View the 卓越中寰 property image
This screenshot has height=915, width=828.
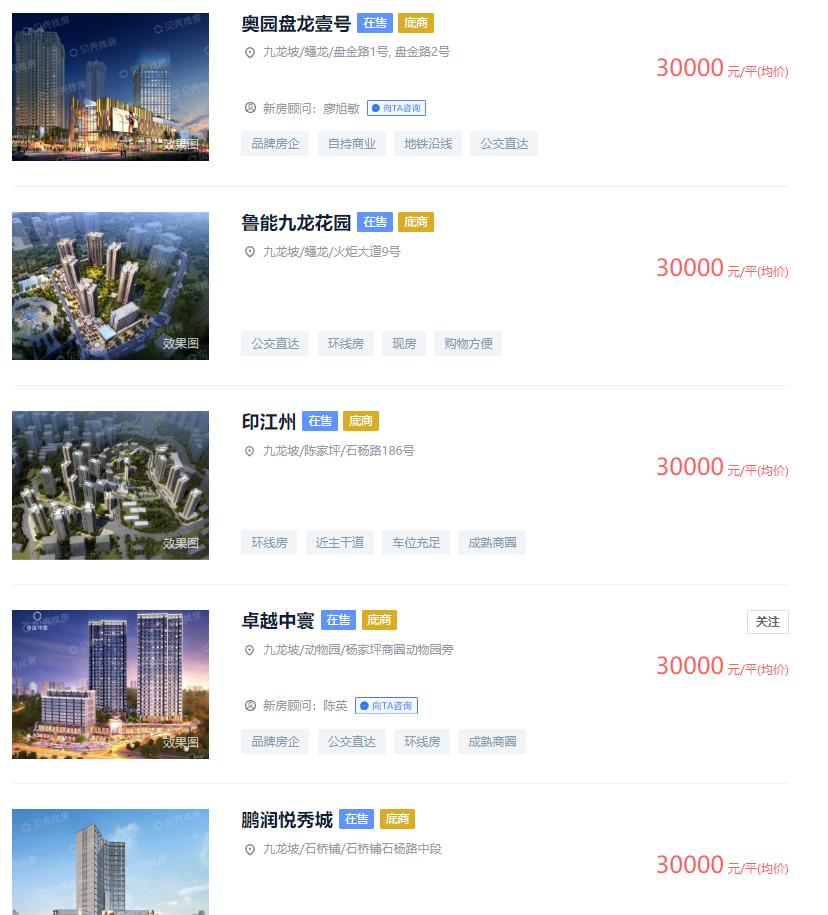tap(110, 684)
